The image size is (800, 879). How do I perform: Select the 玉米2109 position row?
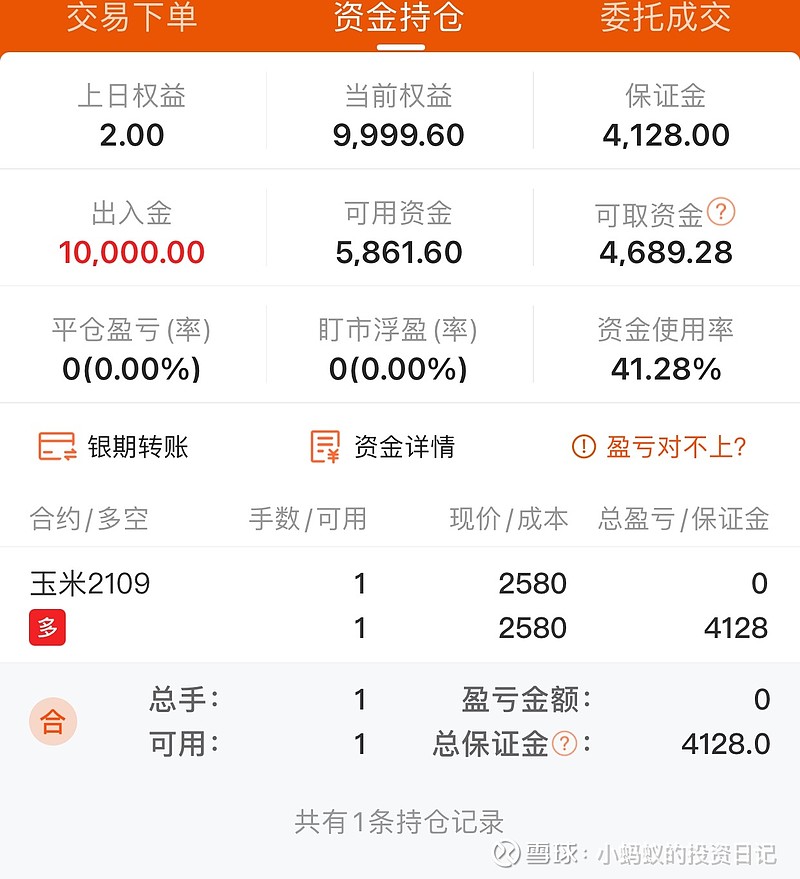click(x=88, y=583)
